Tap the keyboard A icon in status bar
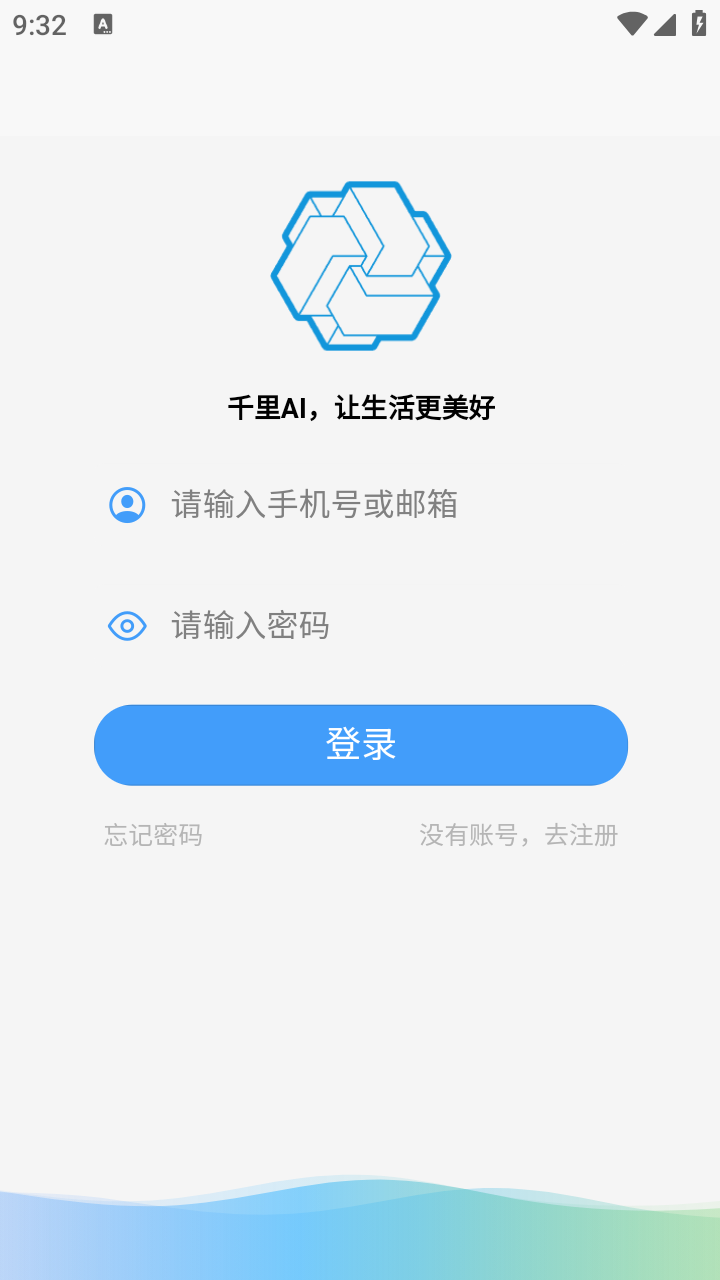The width and height of the screenshot is (720, 1280). coord(101,25)
